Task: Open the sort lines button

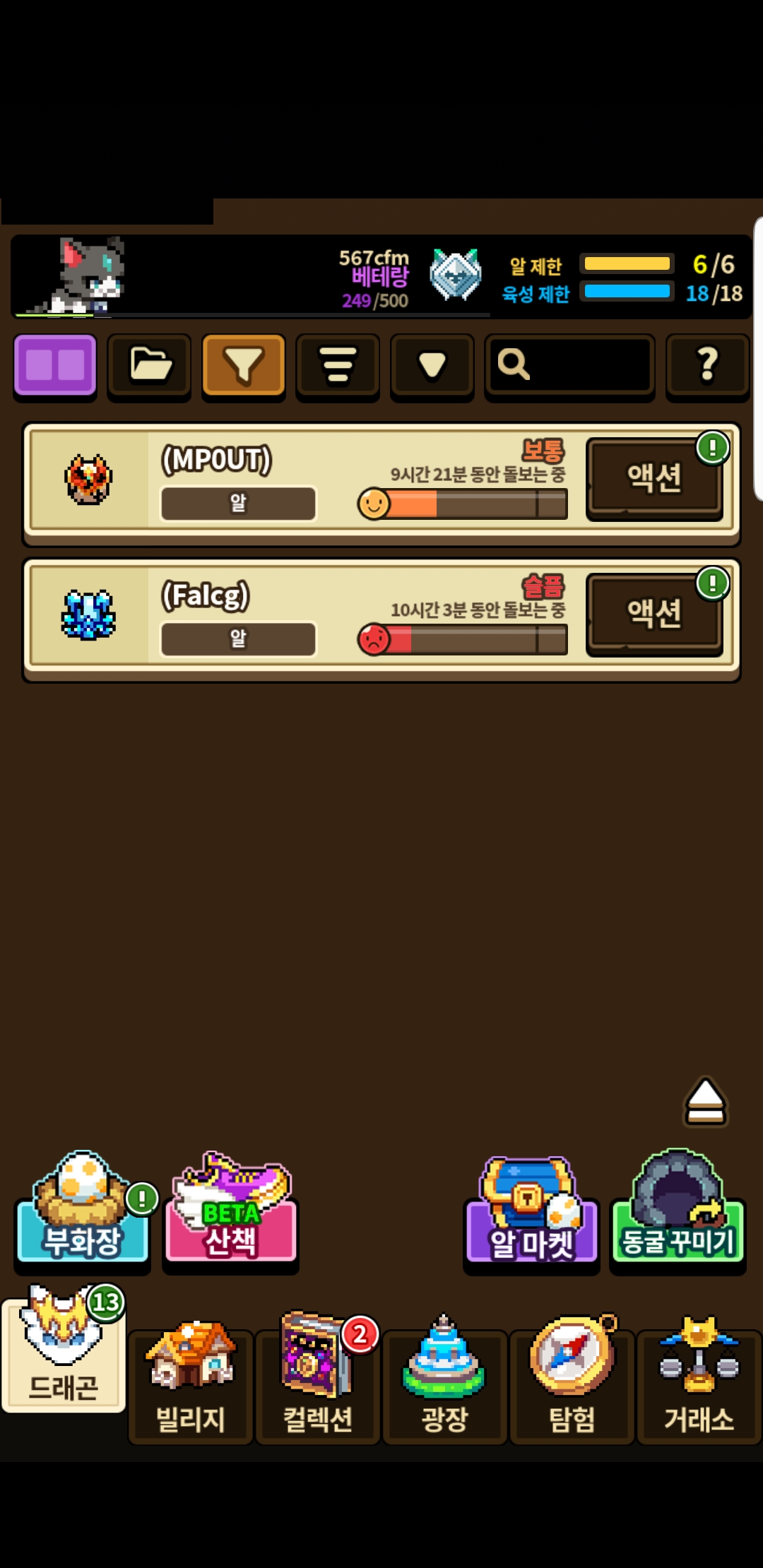Action: coord(338,365)
